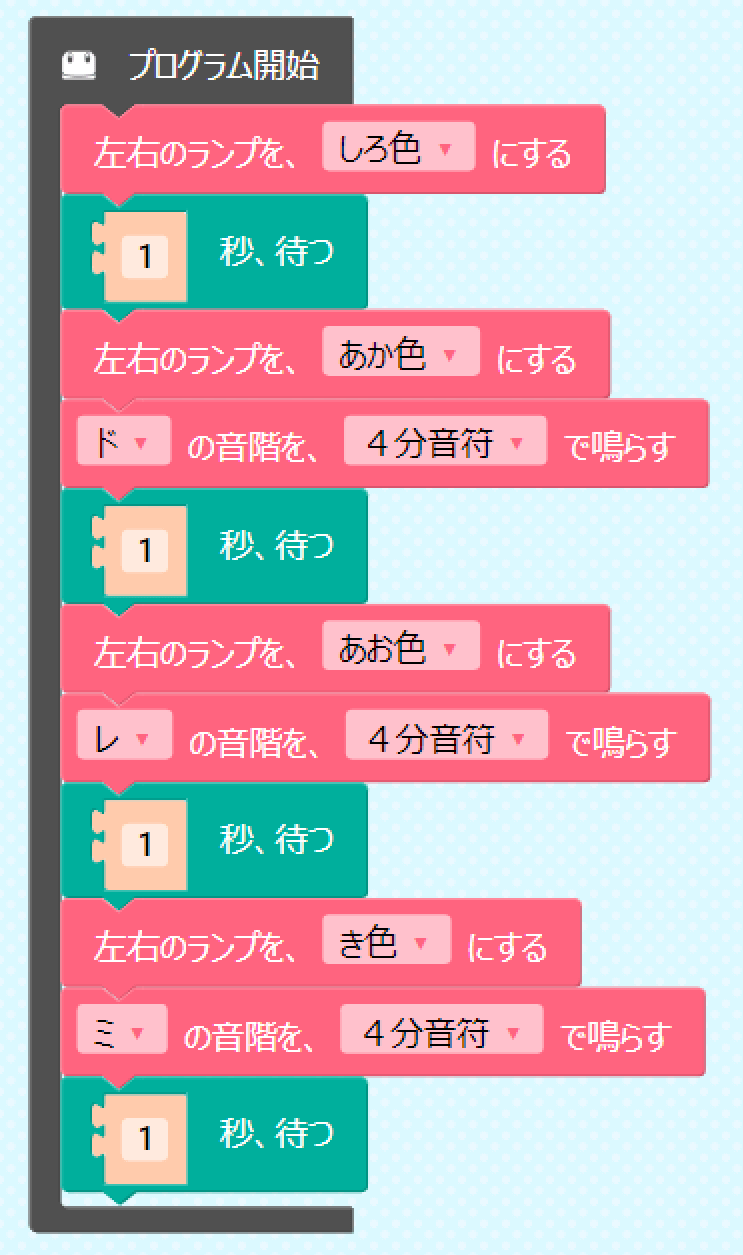Change the ド note dropdown
This screenshot has height=1255, width=743.
click(x=123, y=444)
